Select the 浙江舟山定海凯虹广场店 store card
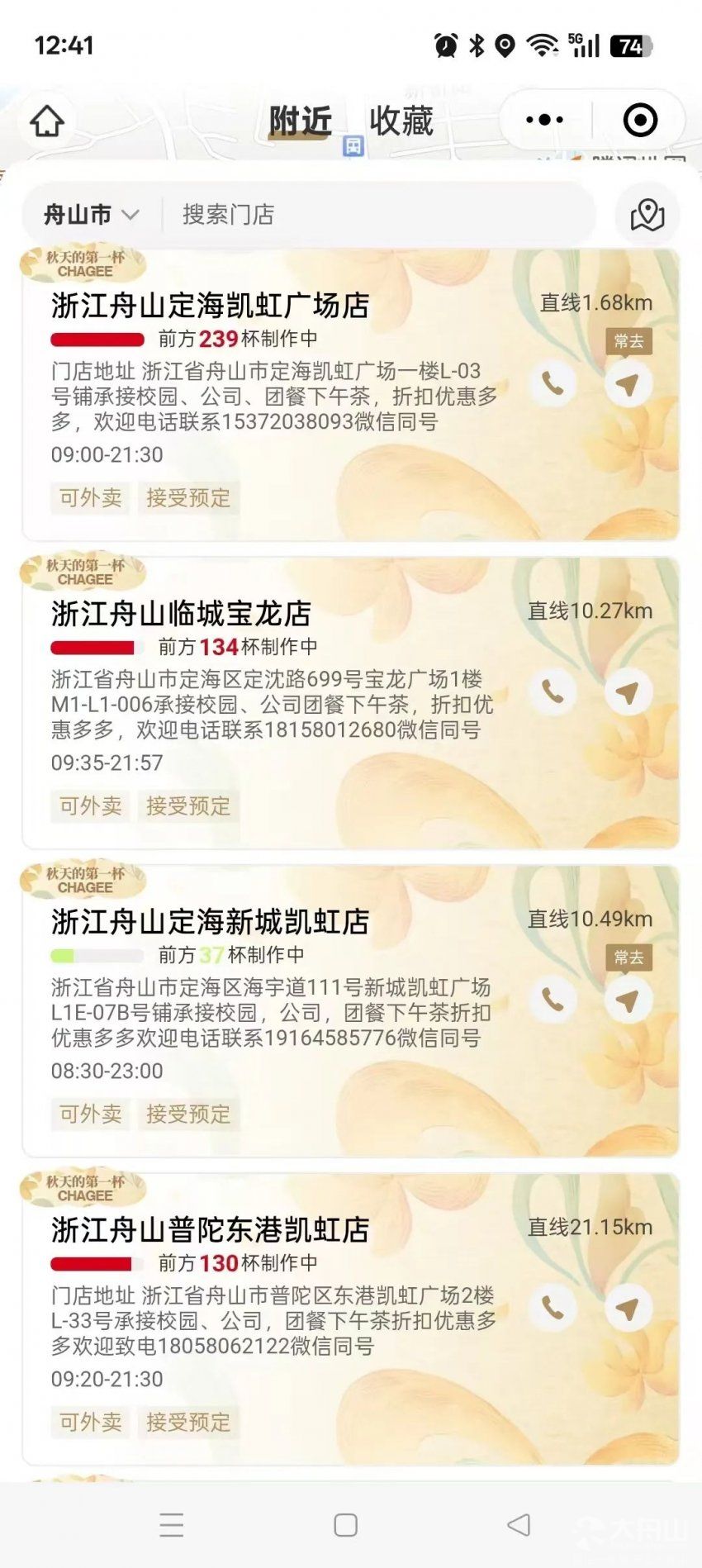702x1568 pixels. click(x=211, y=306)
